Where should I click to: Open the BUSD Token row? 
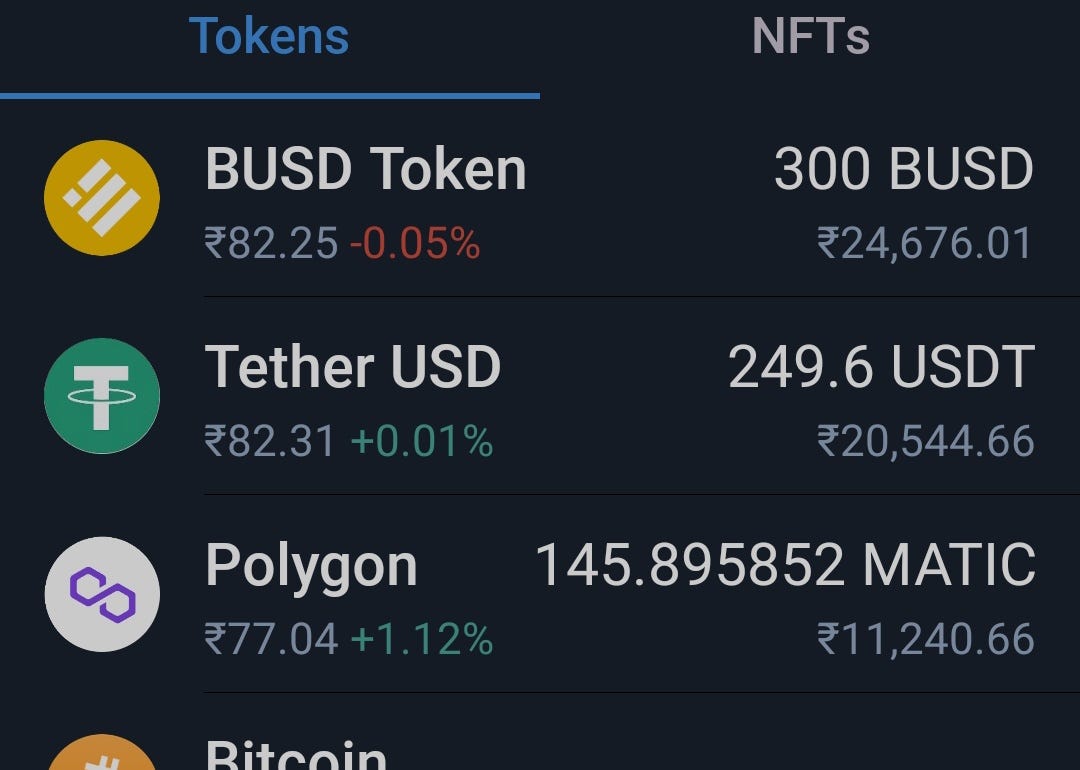[x=540, y=200]
